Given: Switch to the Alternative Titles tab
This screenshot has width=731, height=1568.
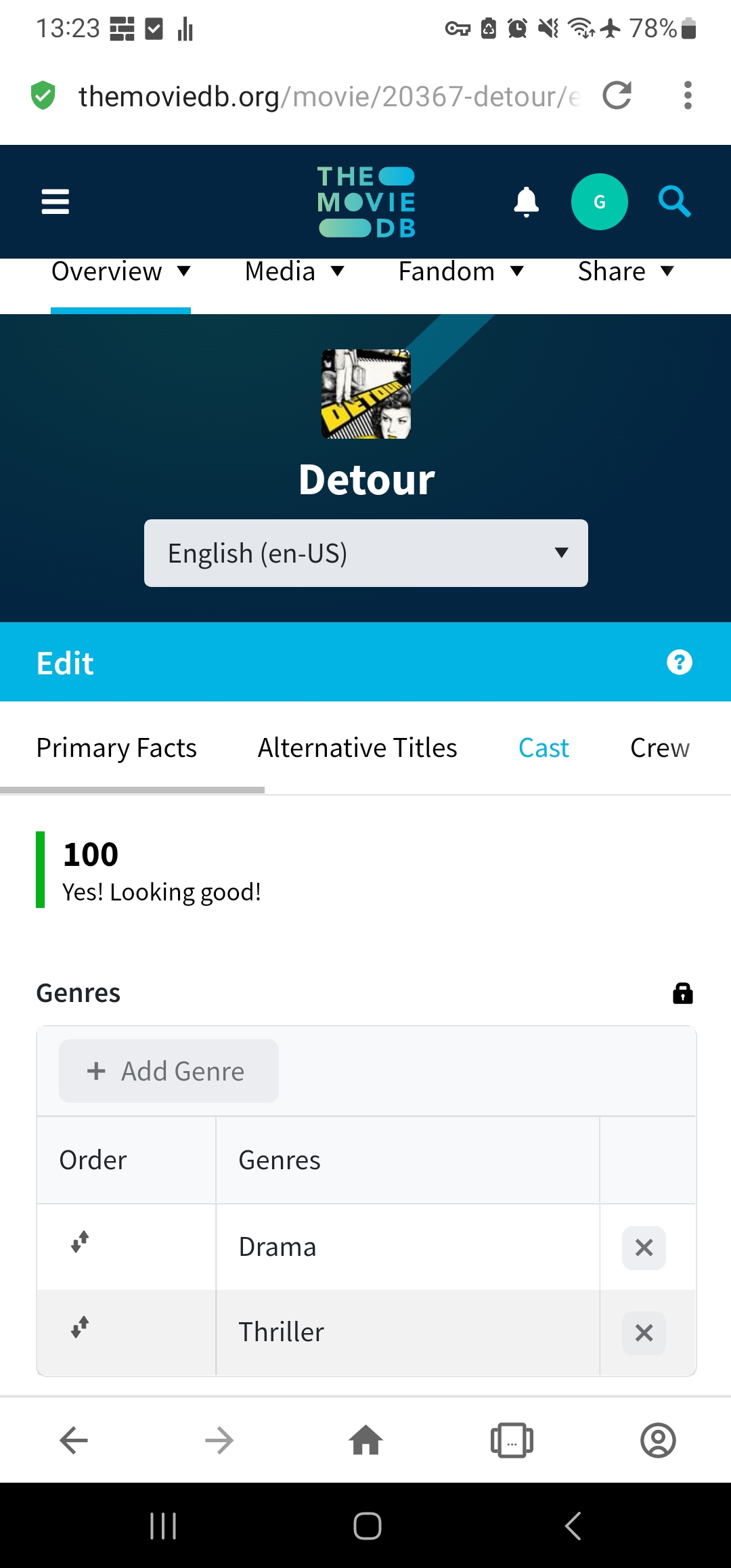Looking at the screenshot, I should click(x=357, y=748).
